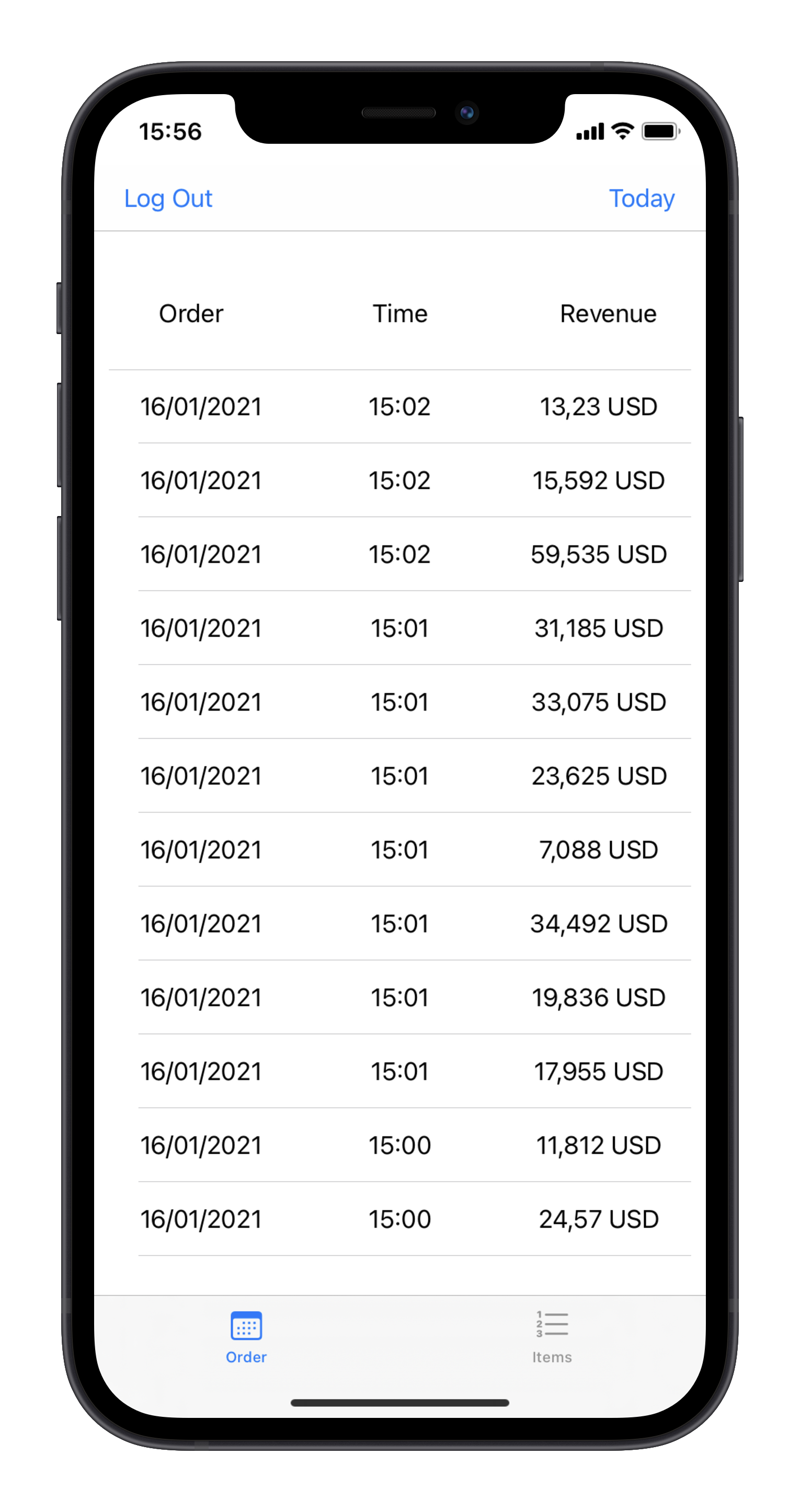This screenshot has height=1512, width=800.
Task: Open the 31,185 USD order row
Action: point(399,628)
